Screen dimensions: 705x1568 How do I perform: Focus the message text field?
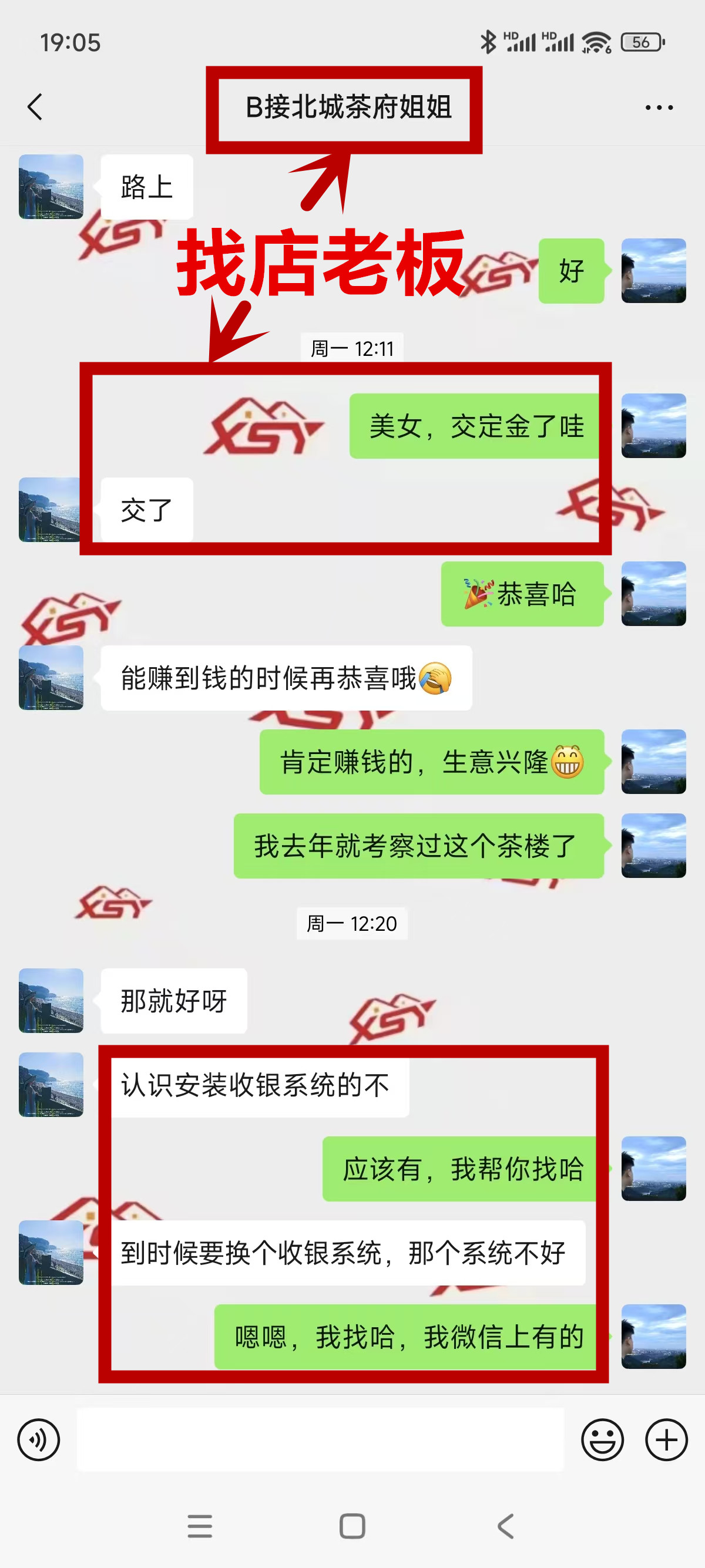point(320,1440)
